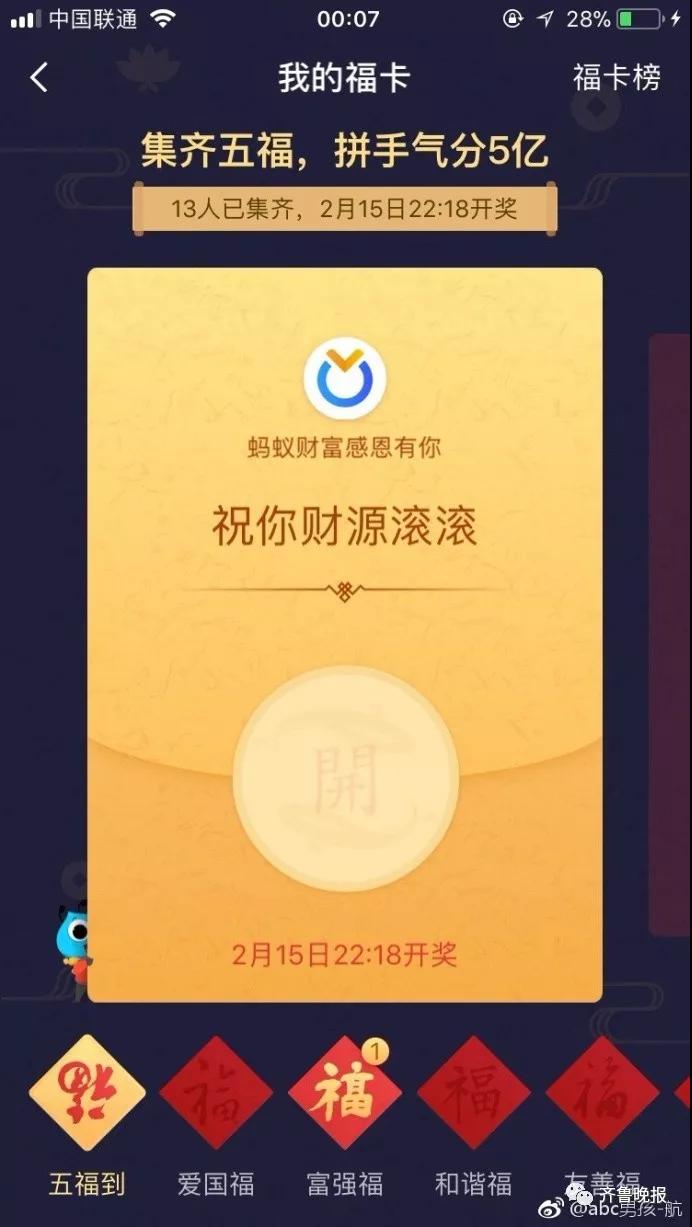This screenshot has height=1227, width=692.
Task: Select the 富强福 card
Action: (x=345, y=1094)
